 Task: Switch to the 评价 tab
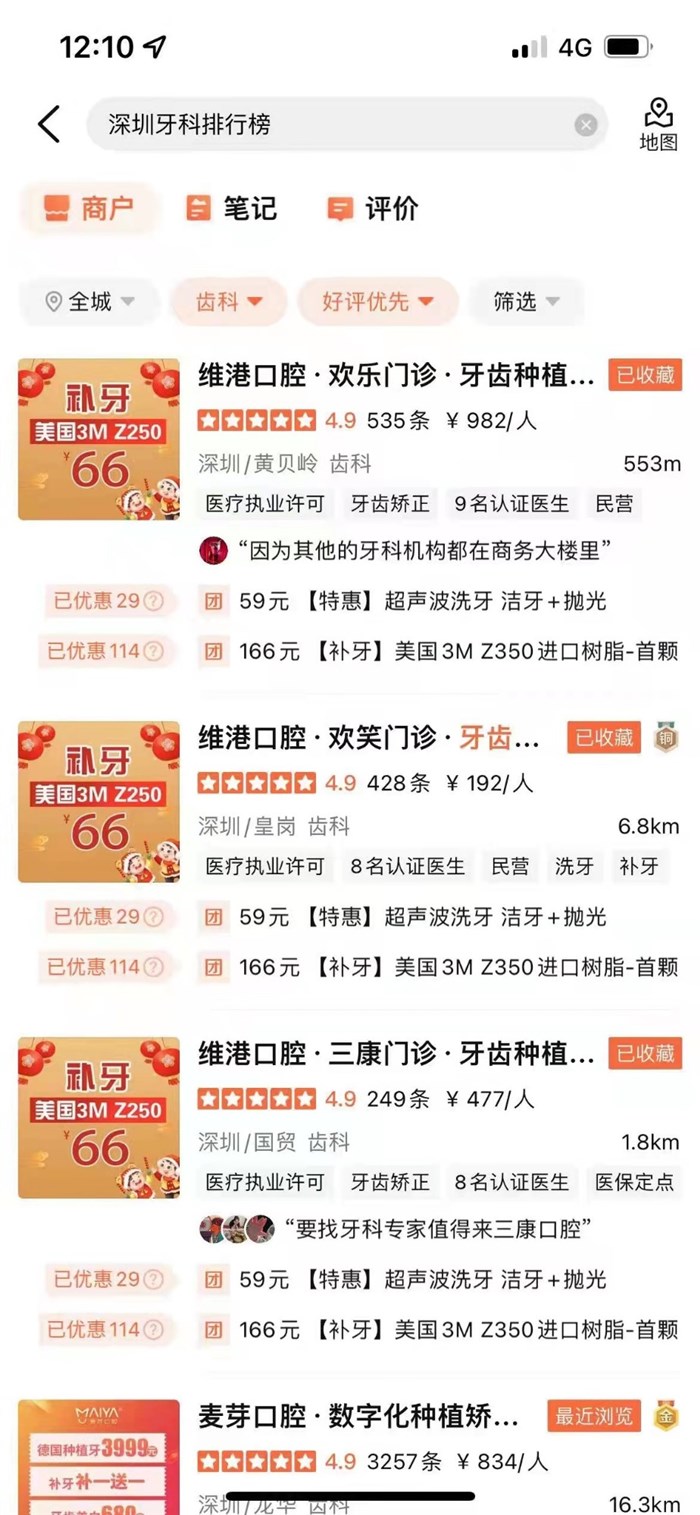click(373, 209)
